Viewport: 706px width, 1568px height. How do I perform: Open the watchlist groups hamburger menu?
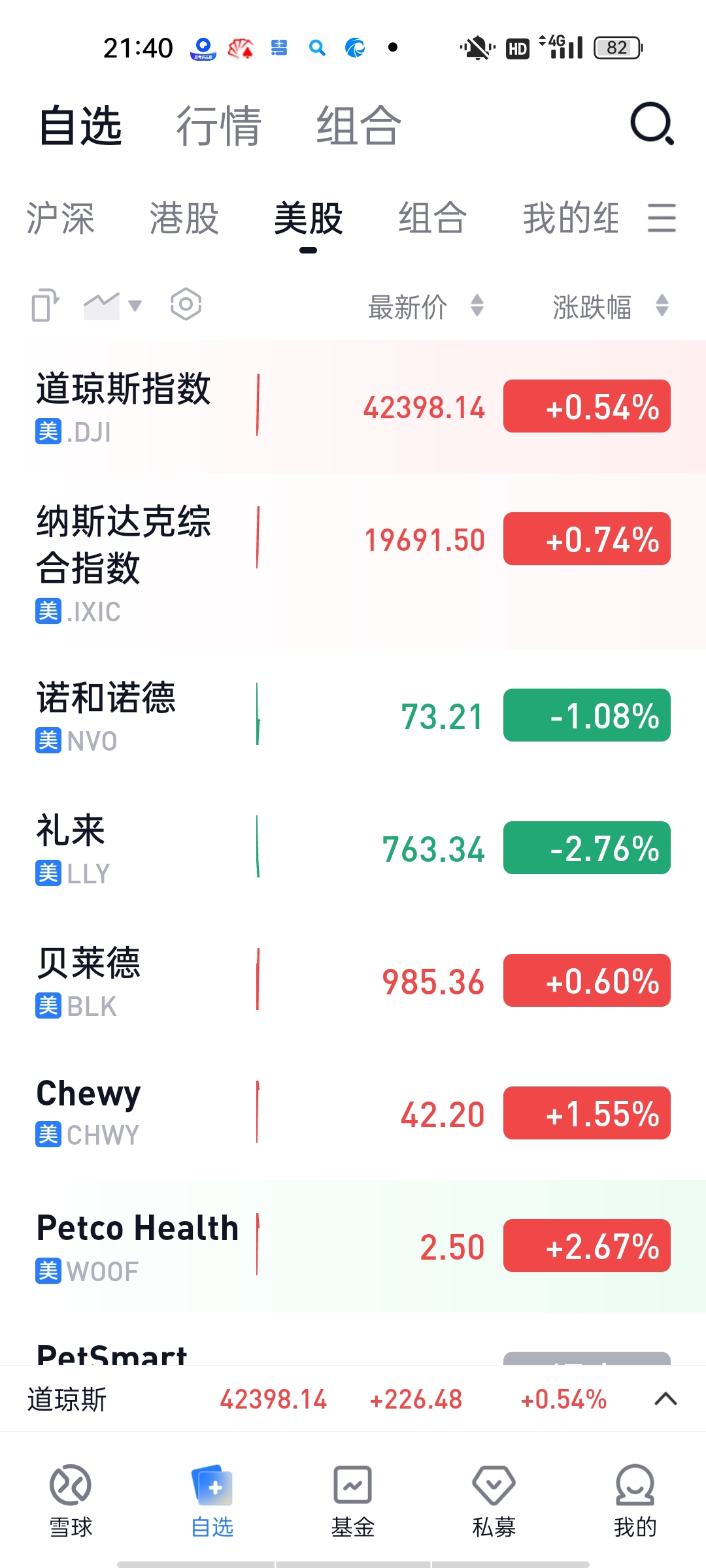tap(662, 218)
